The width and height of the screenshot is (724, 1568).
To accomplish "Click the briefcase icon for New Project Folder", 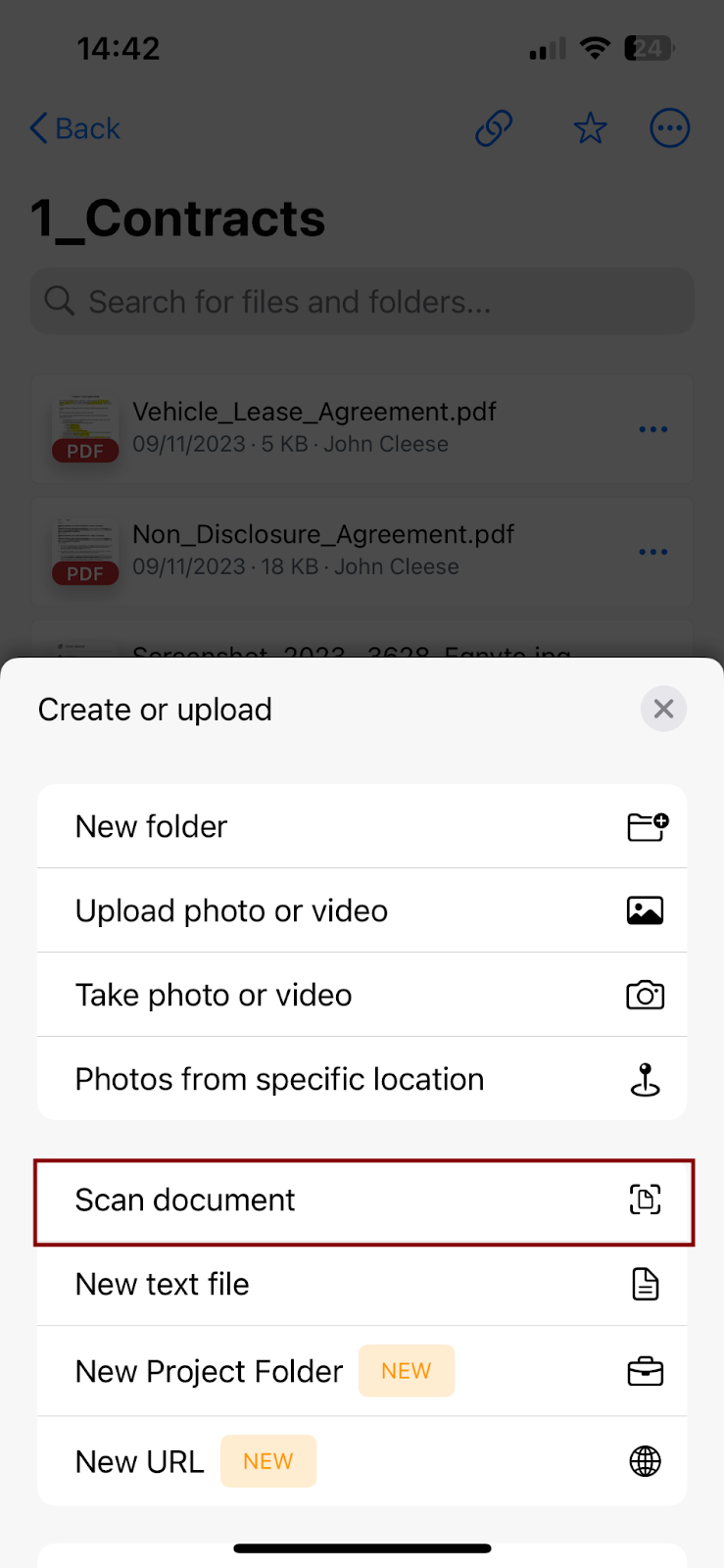I will coord(645,1371).
